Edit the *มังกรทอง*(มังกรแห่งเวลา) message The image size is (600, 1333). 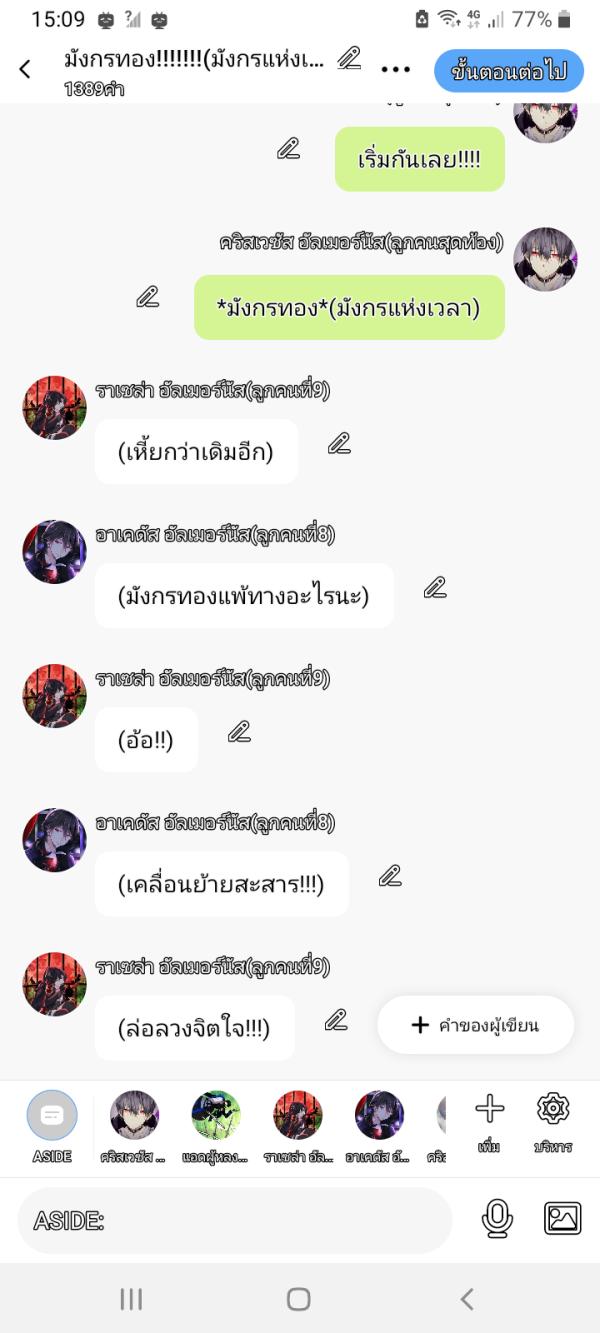pyautogui.click(x=148, y=297)
